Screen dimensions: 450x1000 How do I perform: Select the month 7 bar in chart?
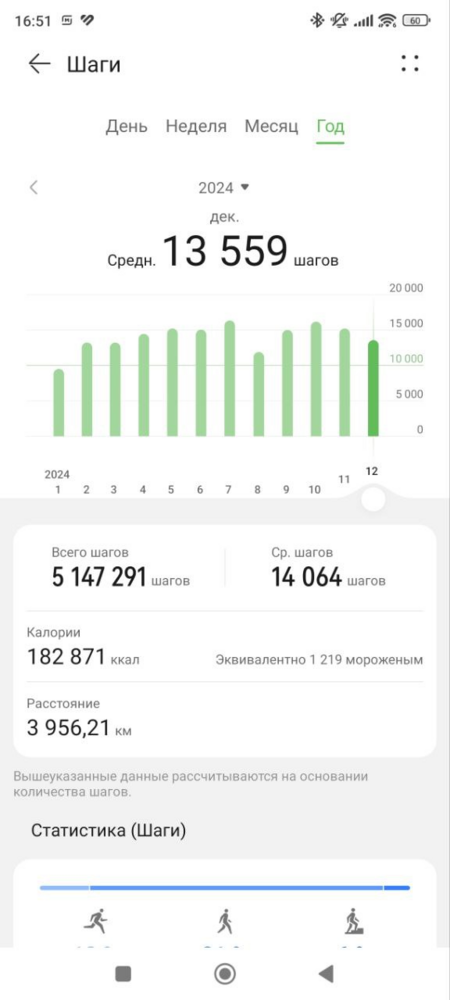229,379
